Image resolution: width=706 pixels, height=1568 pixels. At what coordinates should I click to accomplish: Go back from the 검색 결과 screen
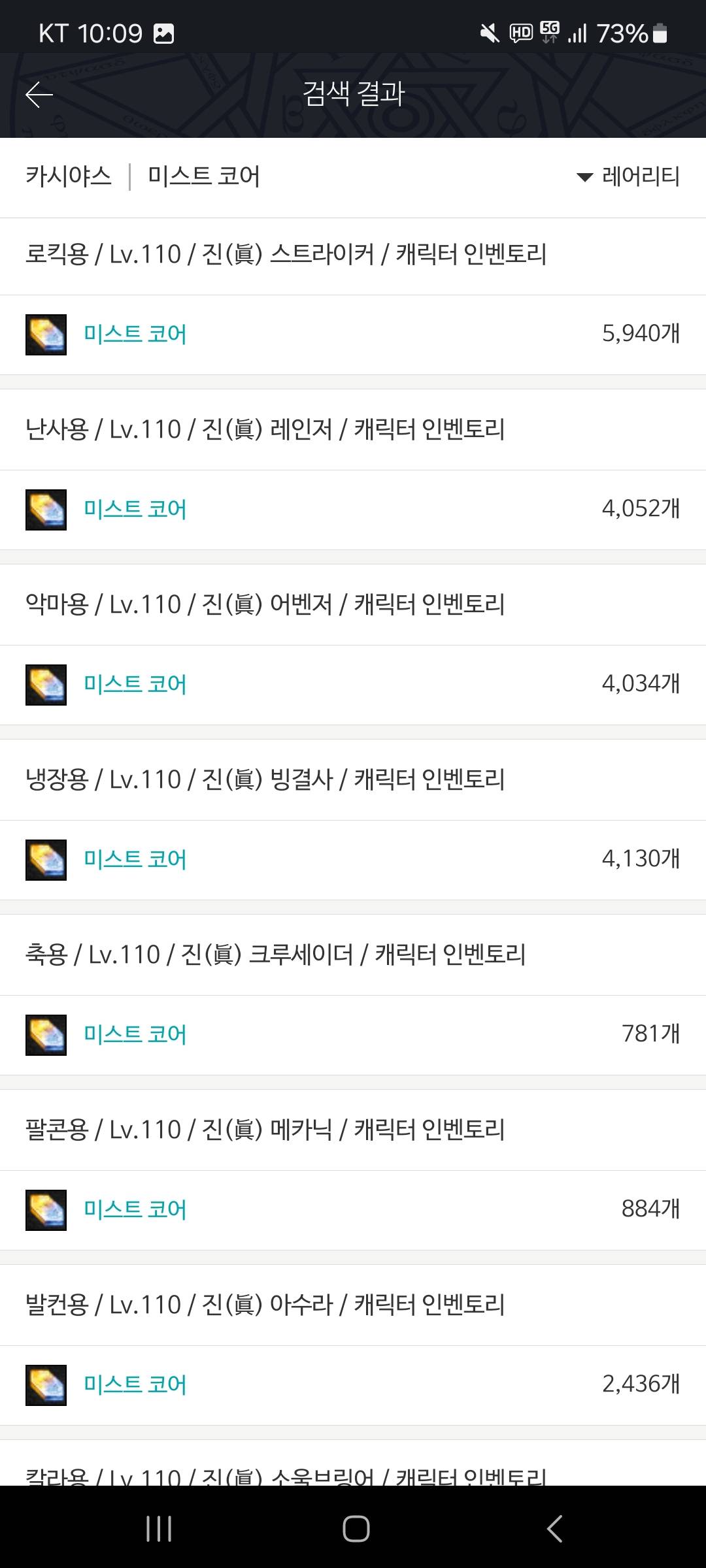[39, 95]
